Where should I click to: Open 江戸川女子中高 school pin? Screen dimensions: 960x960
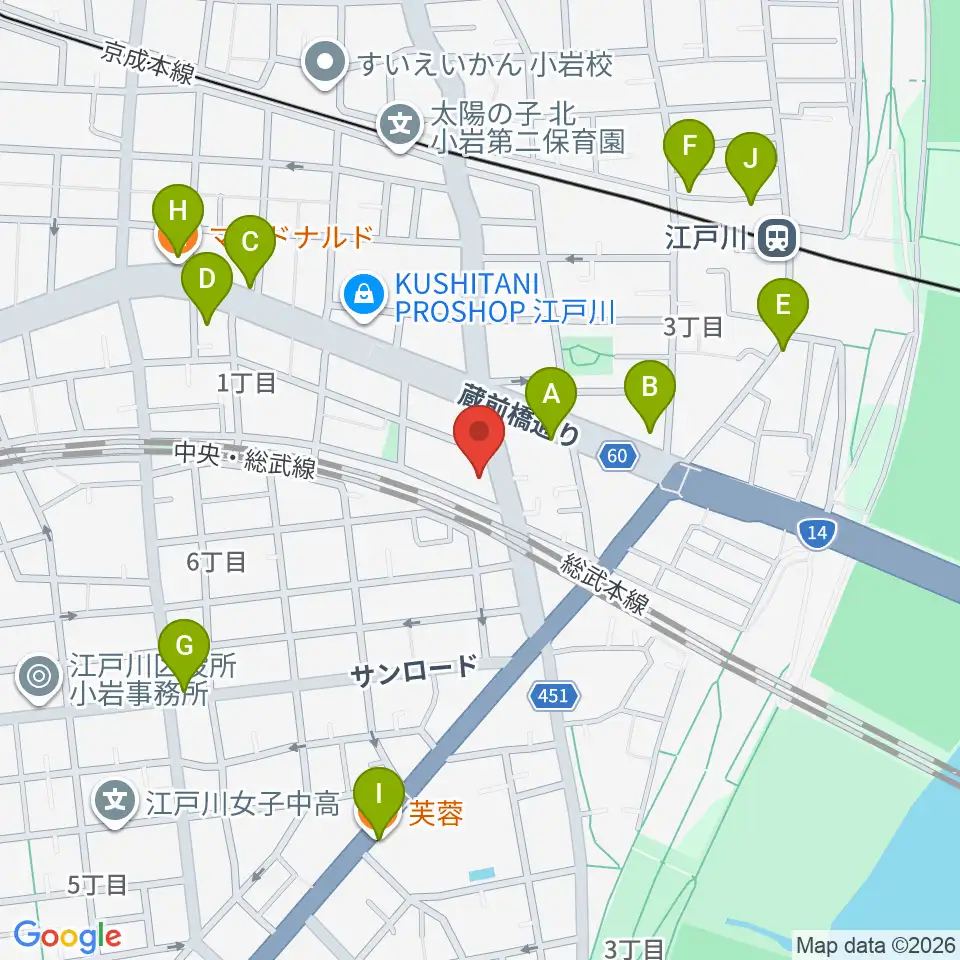tap(115, 804)
